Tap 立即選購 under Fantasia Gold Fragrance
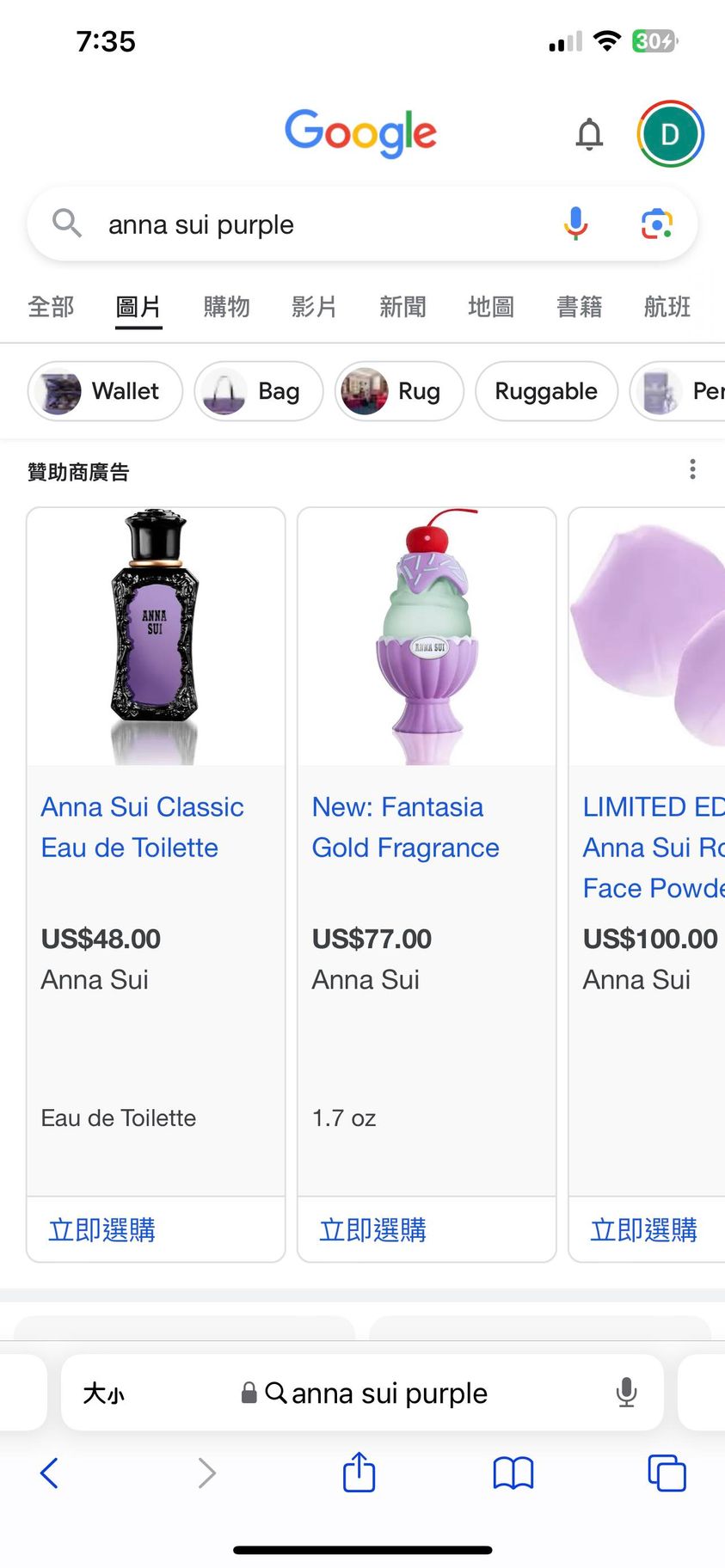 tap(372, 1229)
